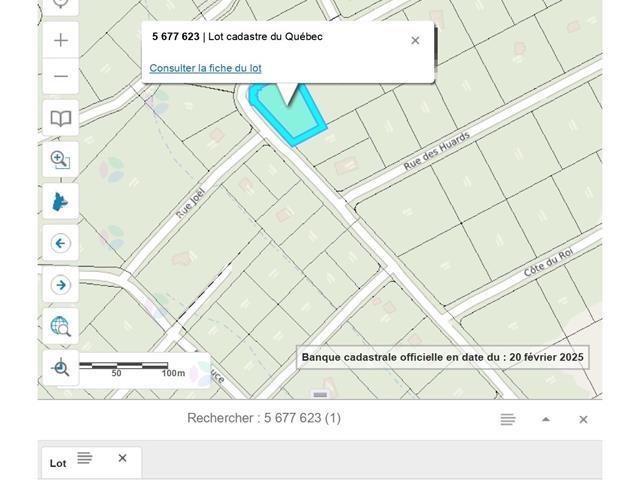640x480 pixels.
Task: Close the Rechercher results panel
Action: tap(583, 419)
